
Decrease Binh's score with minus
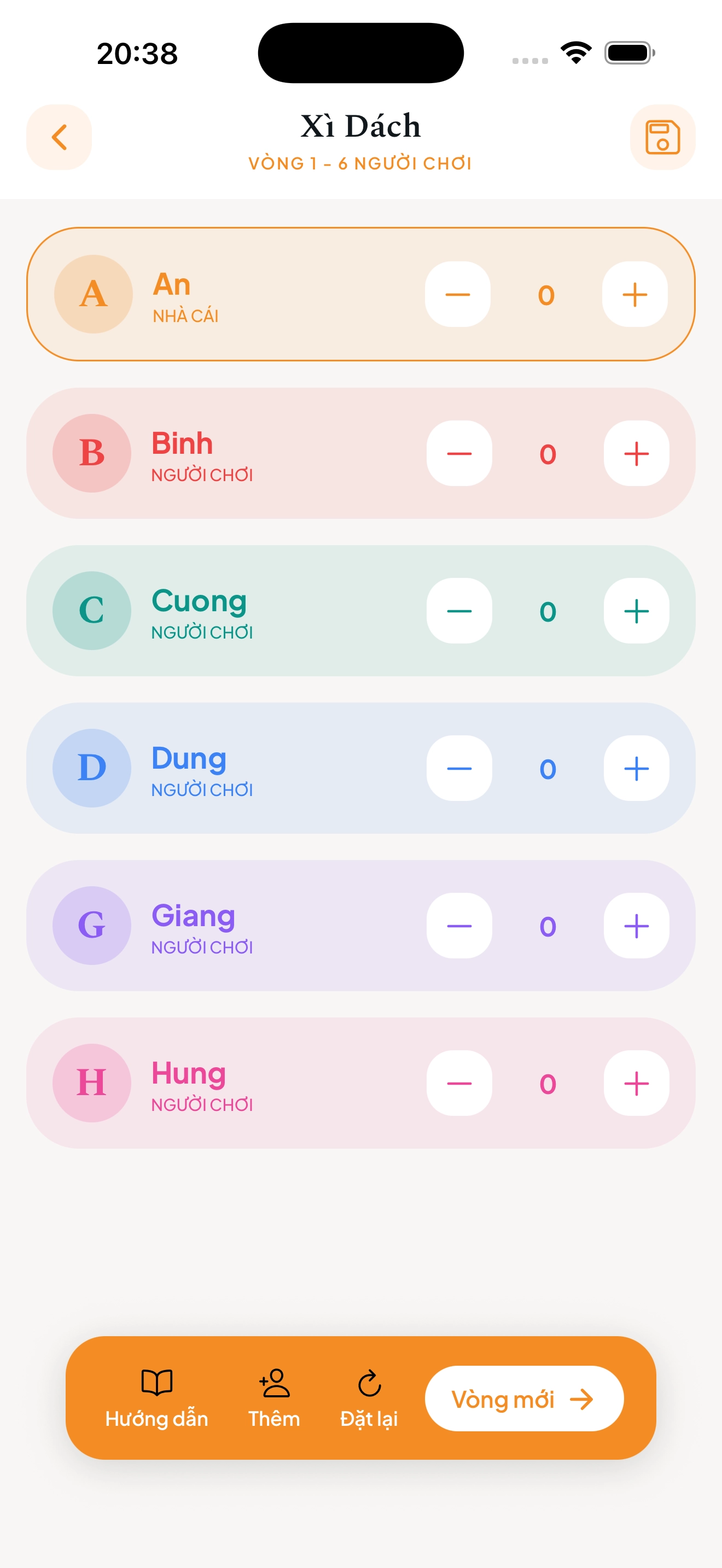tap(458, 454)
